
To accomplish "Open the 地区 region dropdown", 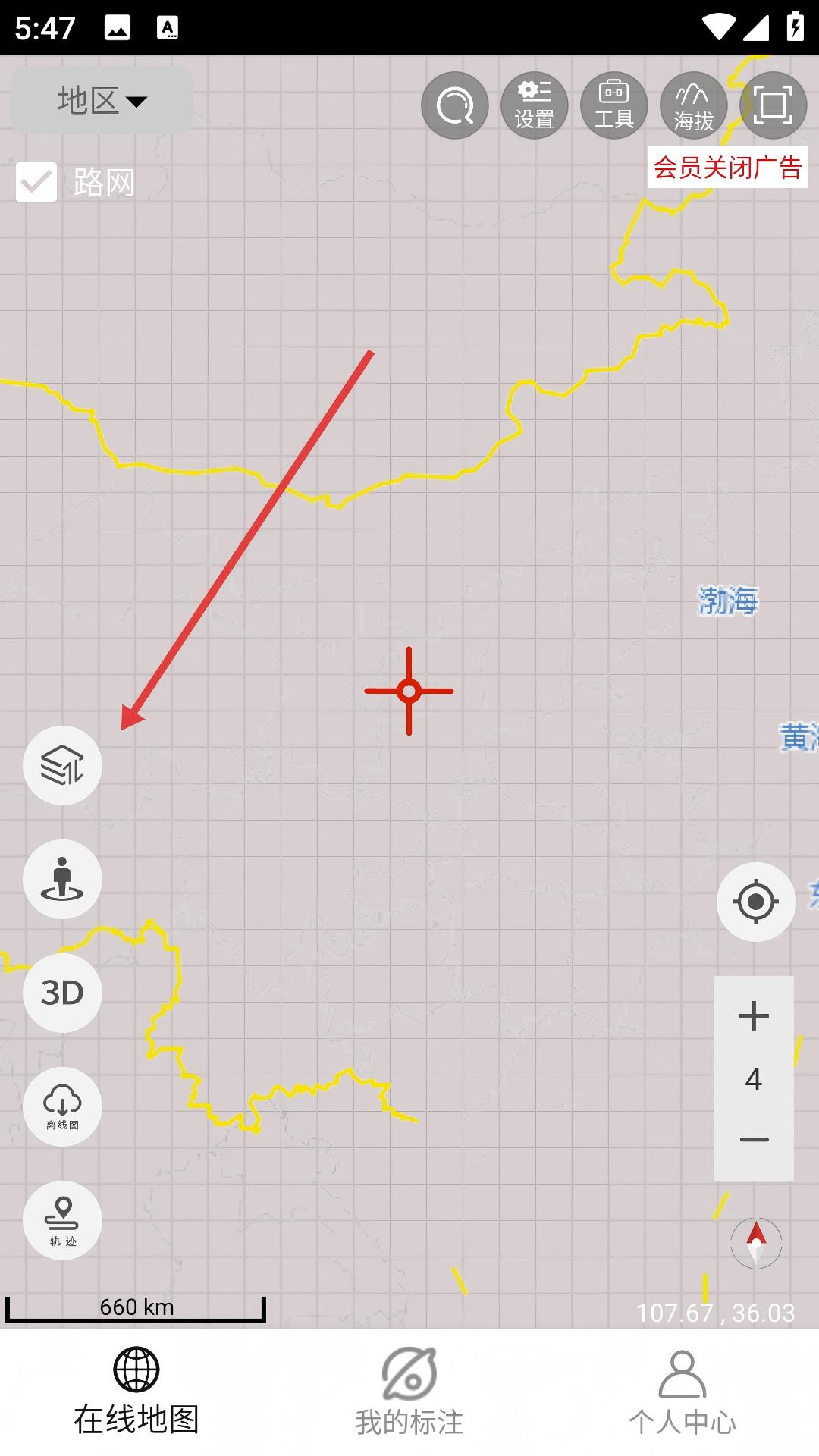I will click(102, 100).
